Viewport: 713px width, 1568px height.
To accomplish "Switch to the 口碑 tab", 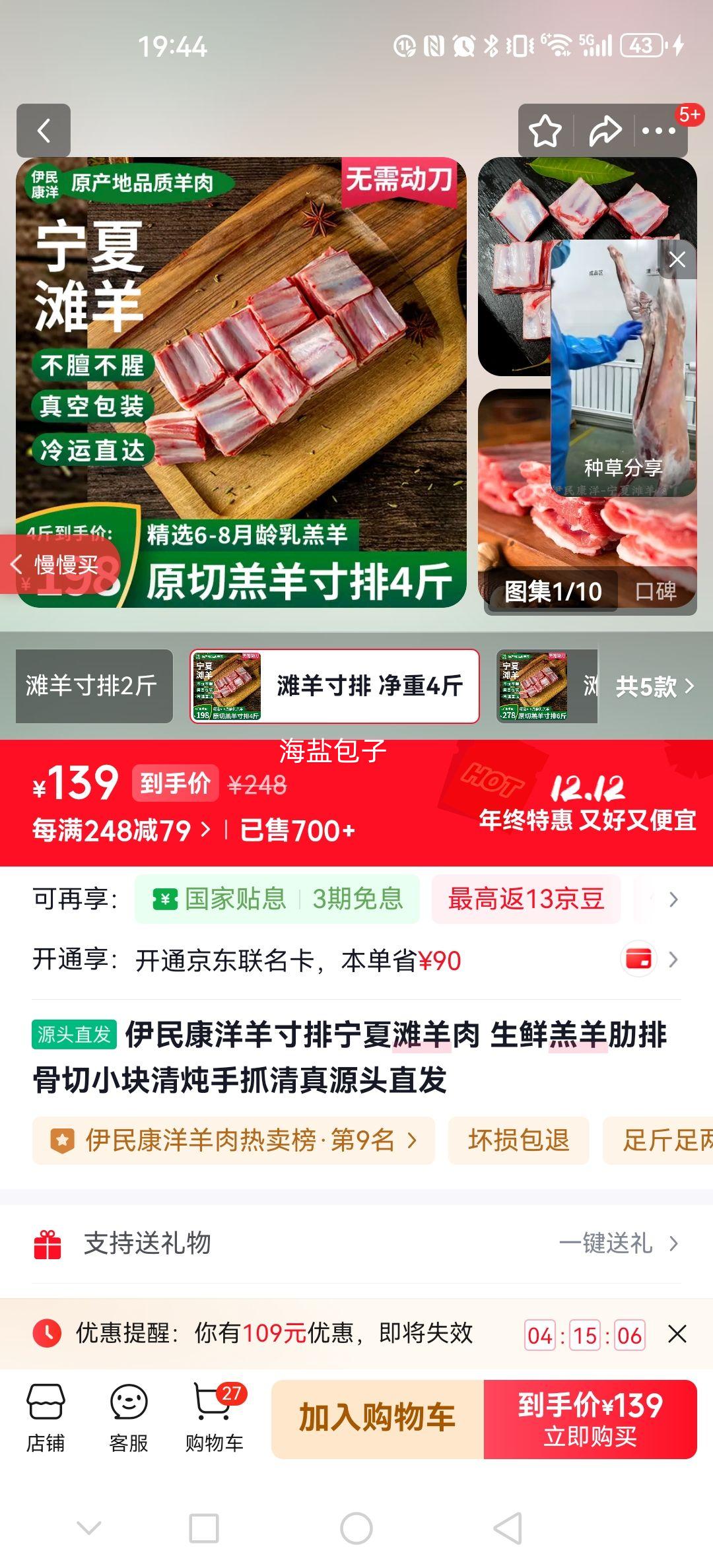I will (656, 591).
